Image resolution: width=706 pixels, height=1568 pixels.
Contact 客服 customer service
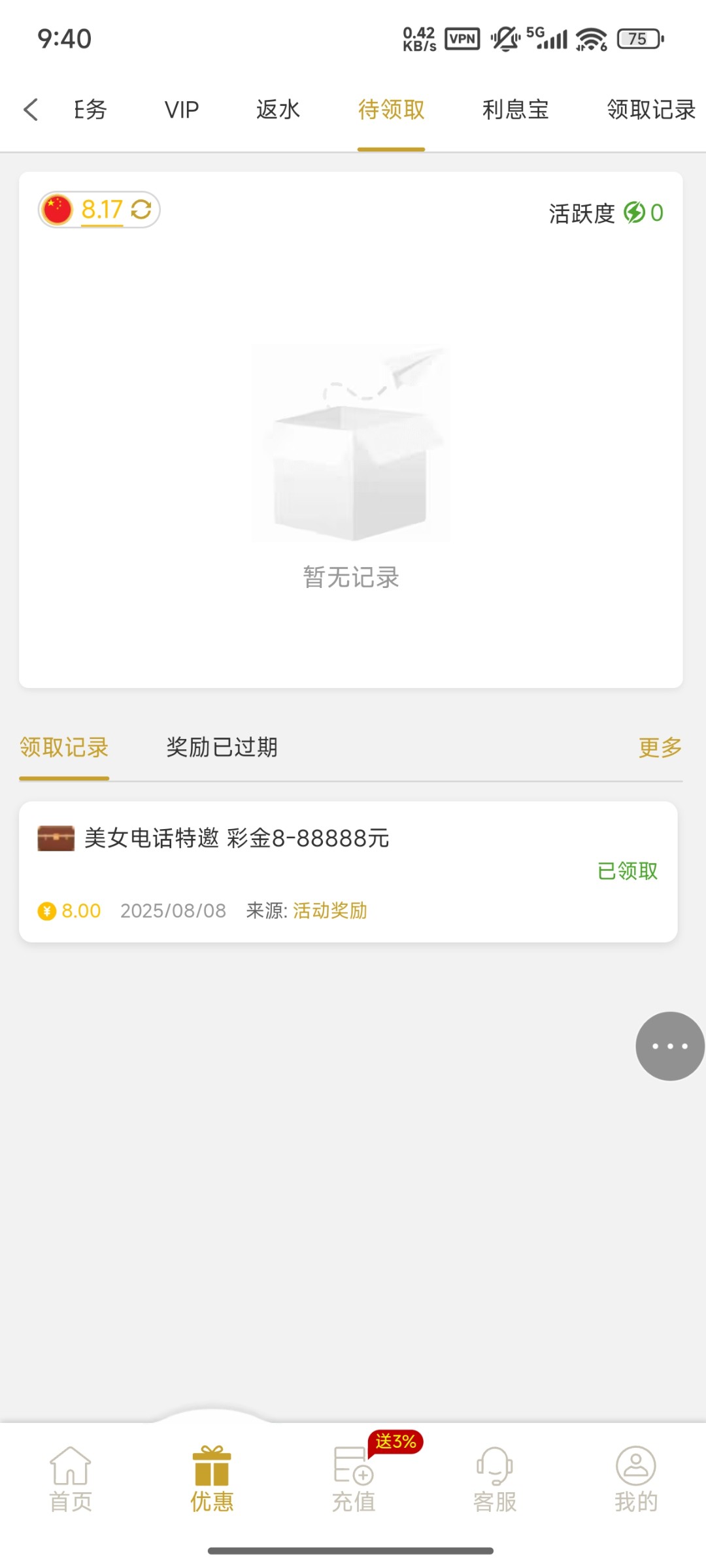[495, 1480]
